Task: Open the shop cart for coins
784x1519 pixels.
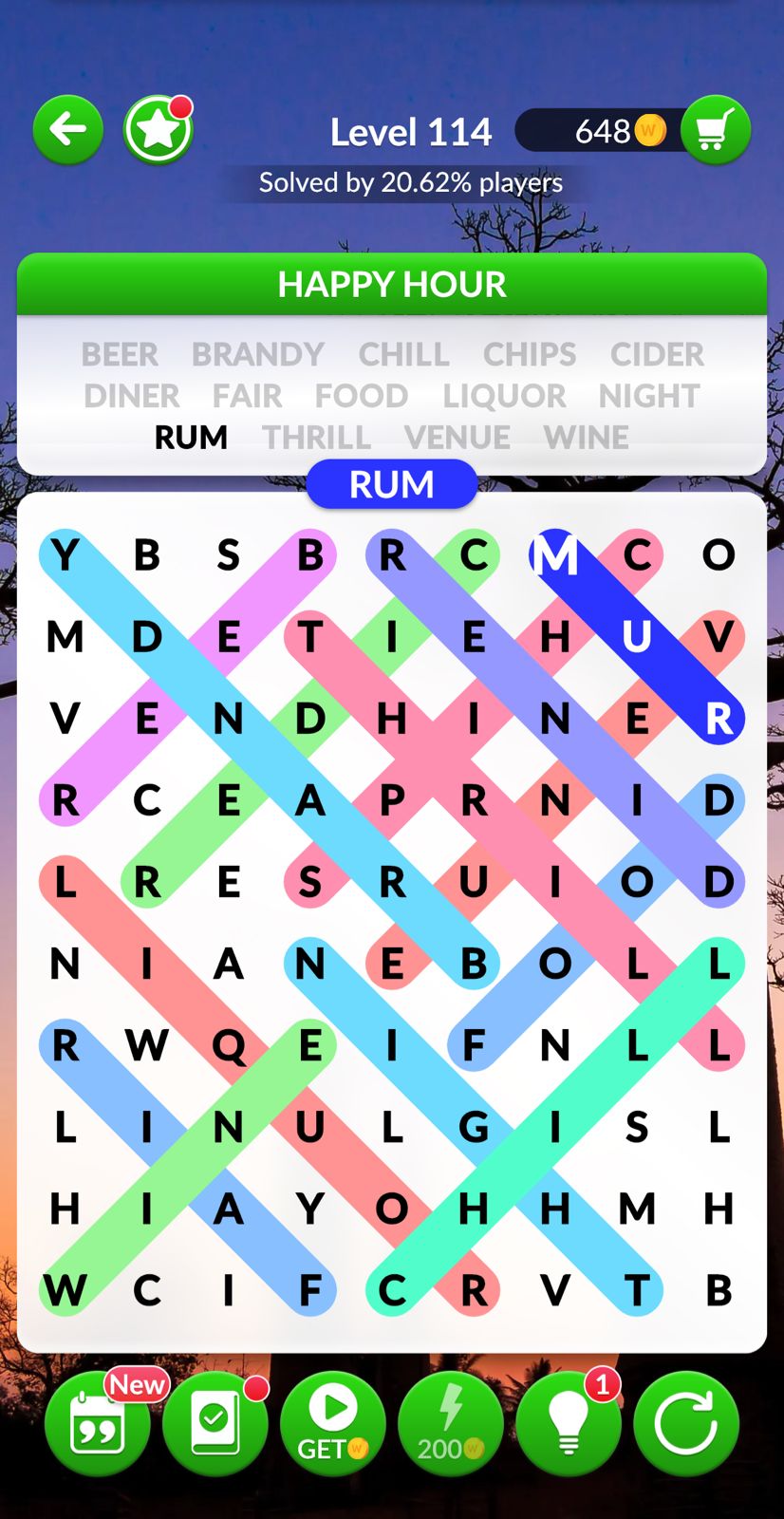Action: point(715,130)
